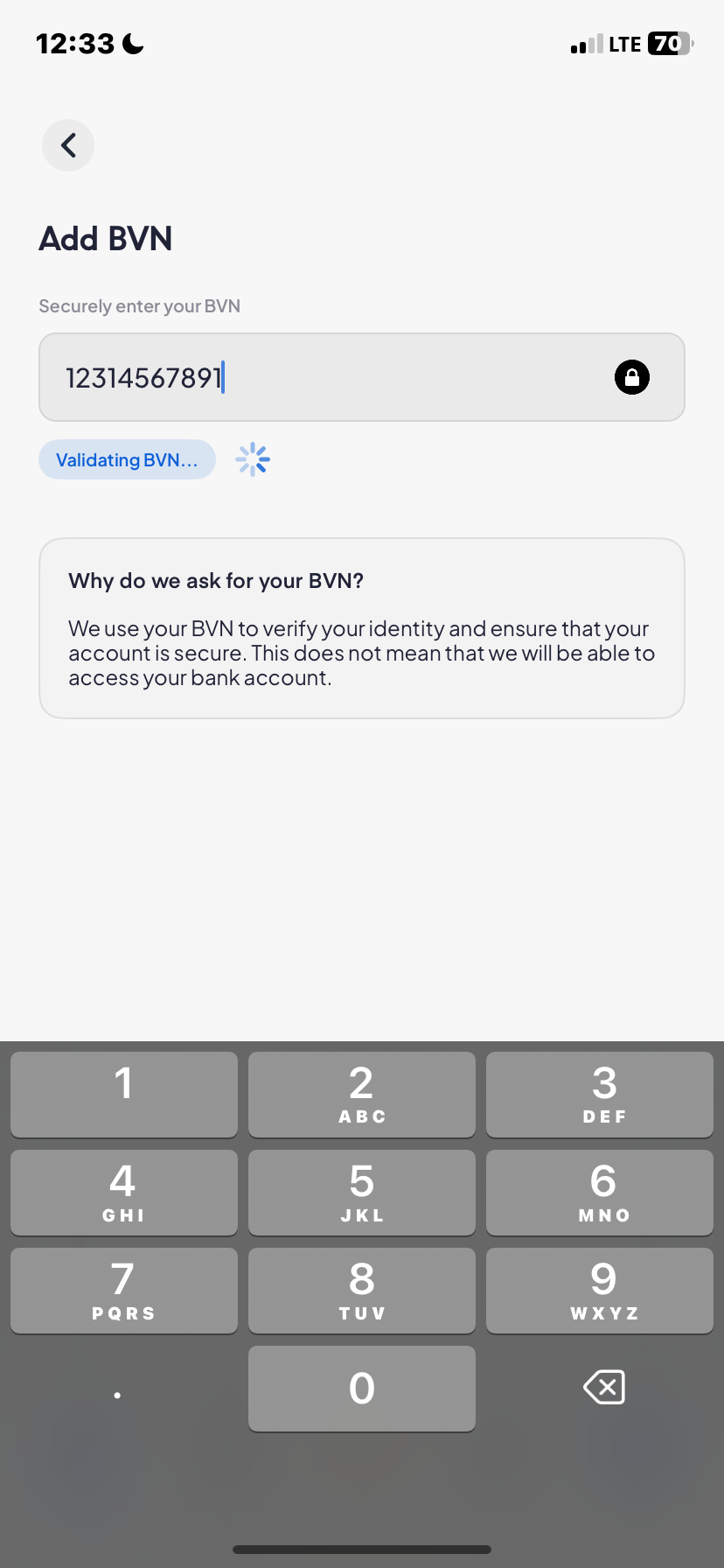This screenshot has width=724, height=1568.
Task: Enter digit 0 on the keypad
Action: [x=362, y=1389]
